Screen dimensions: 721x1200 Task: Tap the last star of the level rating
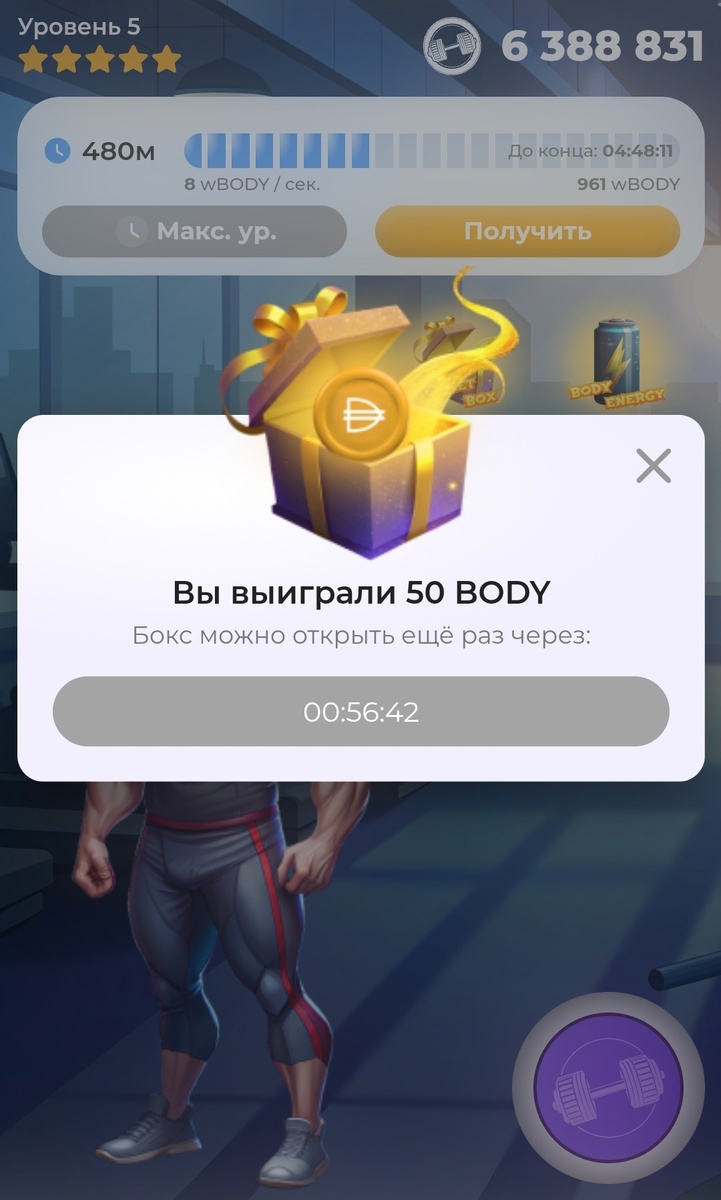point(166,59)
